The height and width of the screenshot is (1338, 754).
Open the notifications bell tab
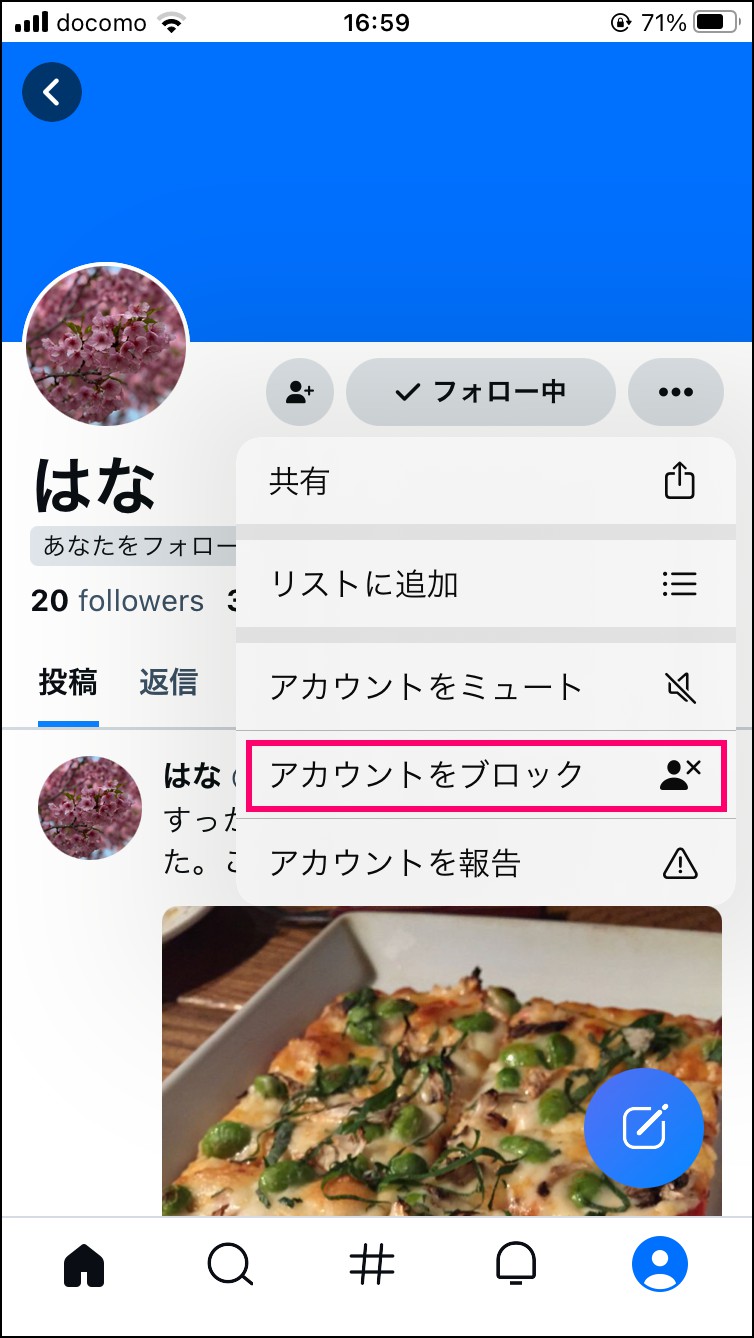[516, 1266]
